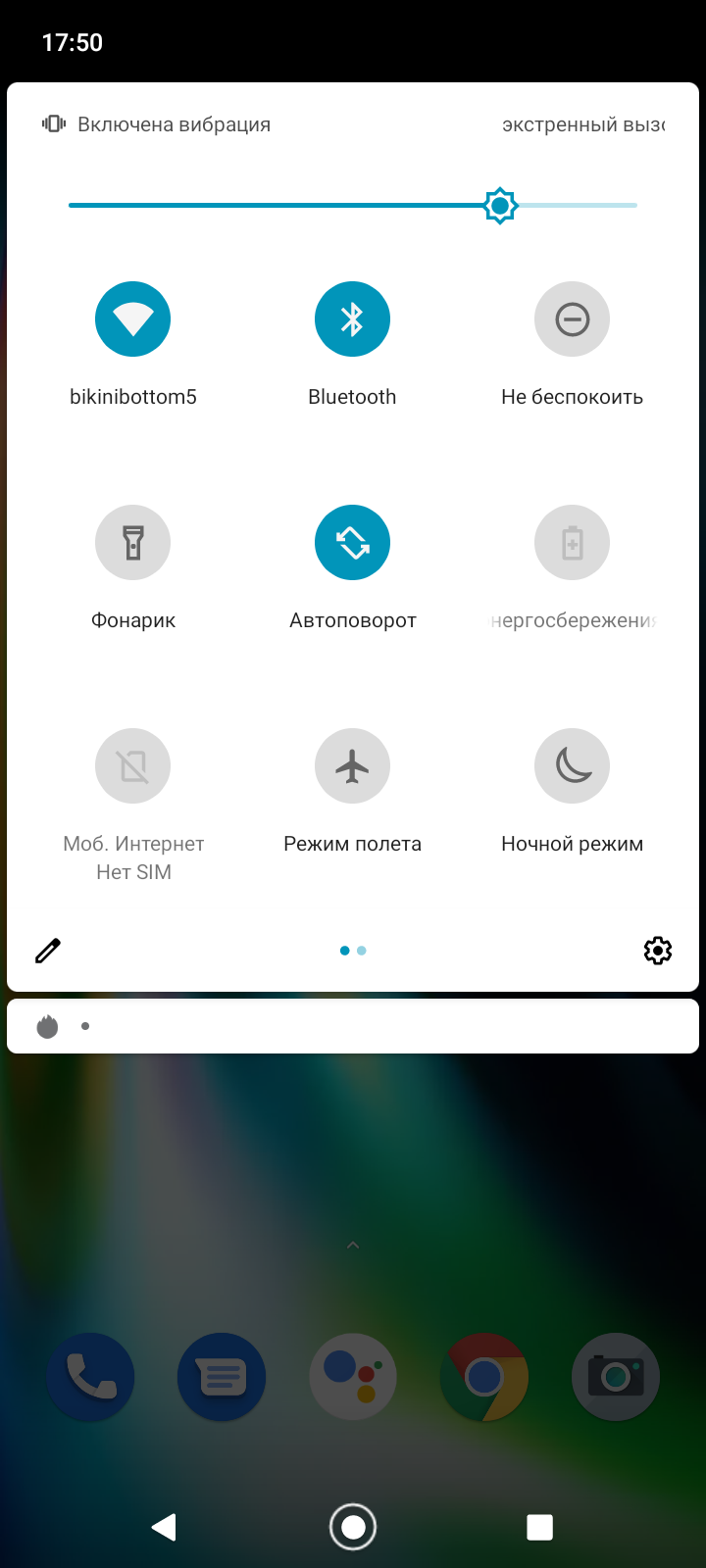Image resolution: width=706 pixels, height=1568 pixels.
Task: Toggle off Автоповорот screen rotation
Action: (x=352, y=543)
